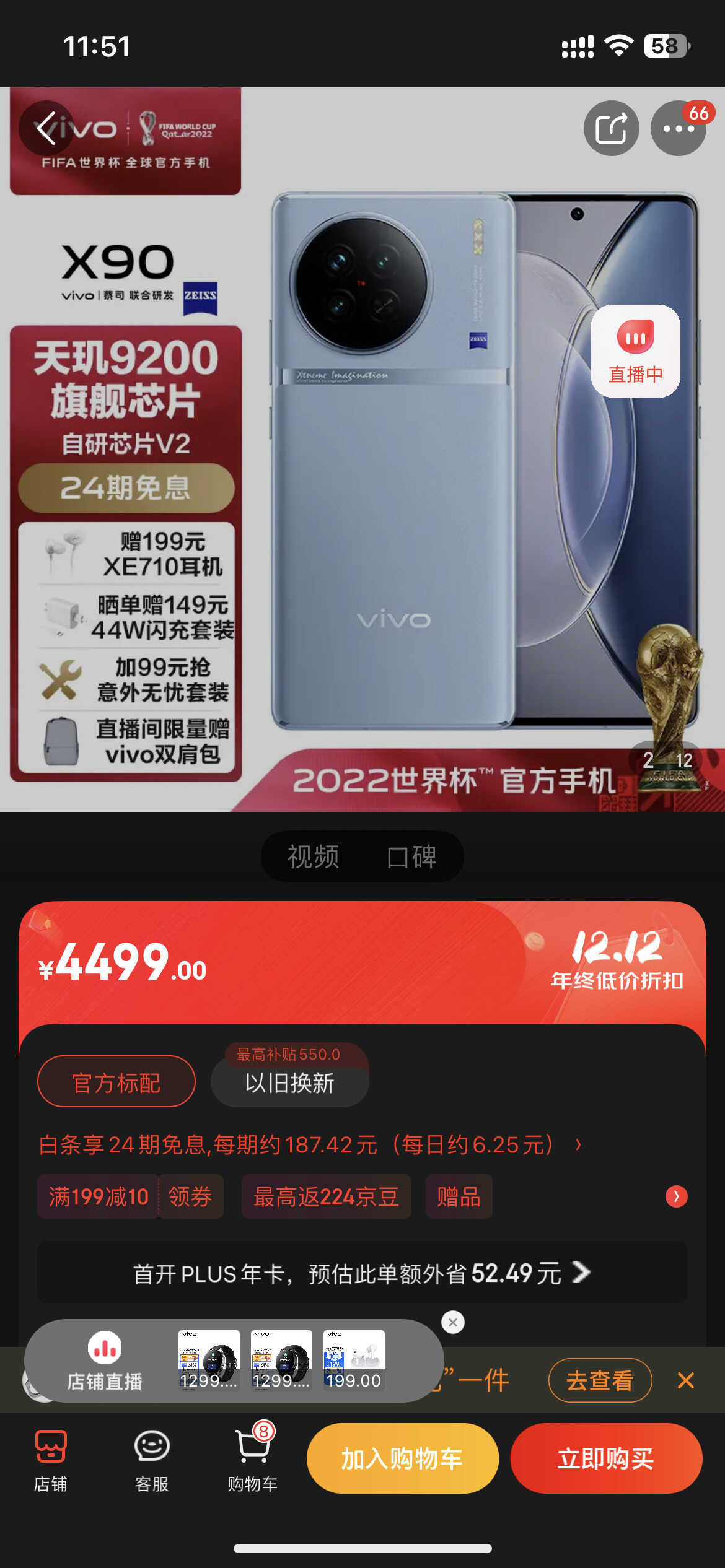Open the 赠品 gift details
725x1568 pixels.
459,1196
